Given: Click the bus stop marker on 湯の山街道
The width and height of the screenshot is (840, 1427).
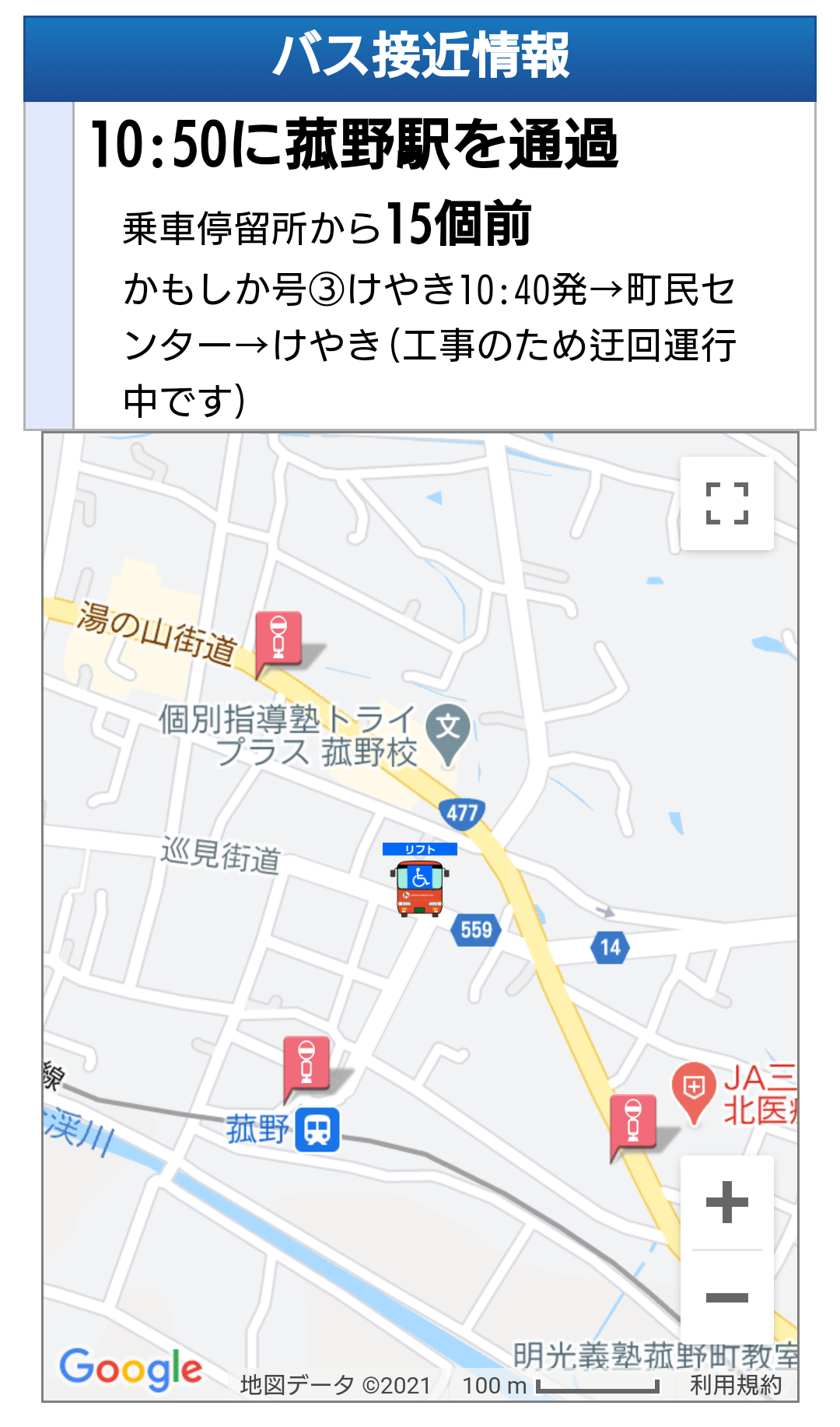Looking at the screenshot, I should [278, 638].
